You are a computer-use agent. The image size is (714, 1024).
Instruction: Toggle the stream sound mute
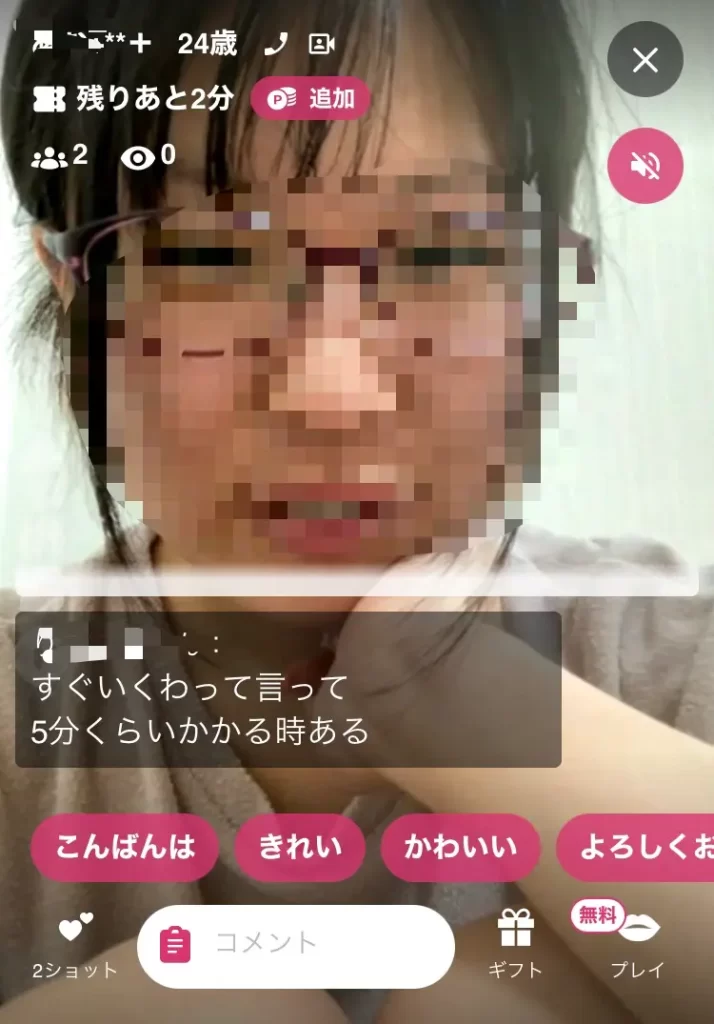pyautogui.click(x=645, y=166)
